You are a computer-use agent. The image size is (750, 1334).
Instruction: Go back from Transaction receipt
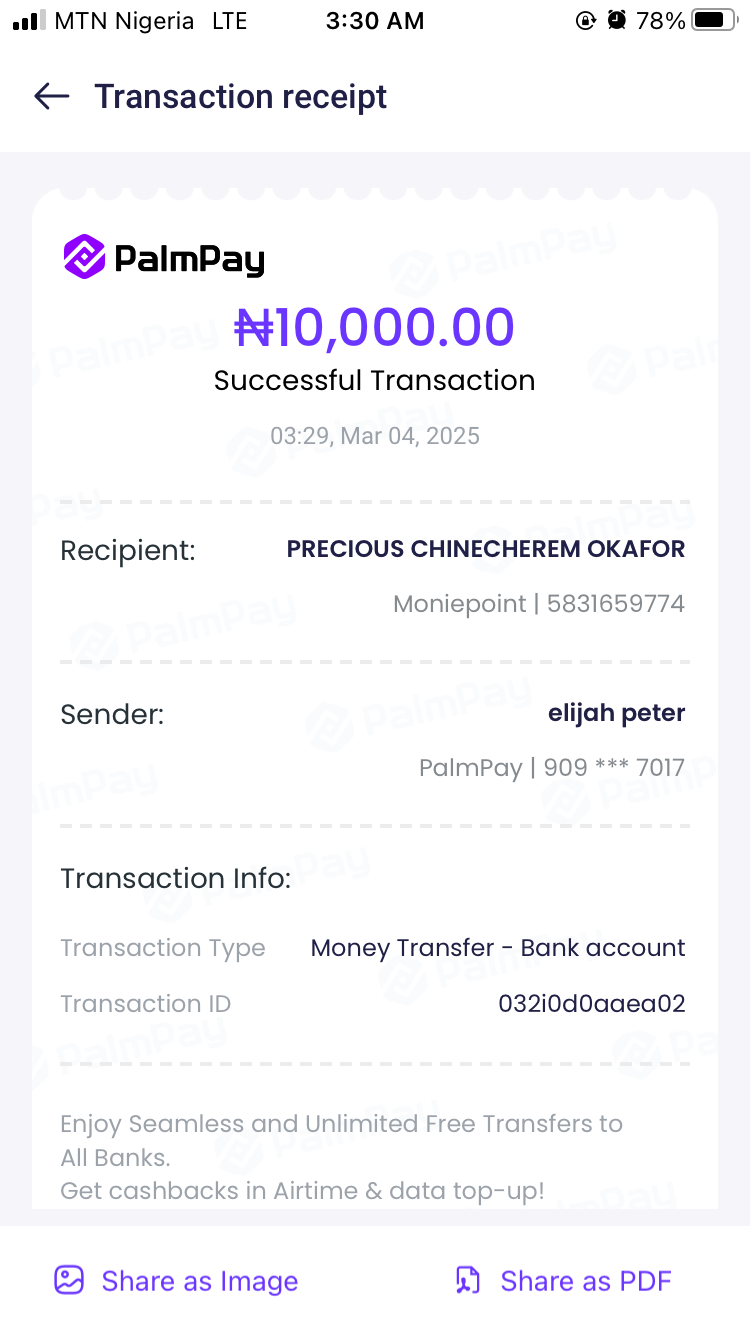pos(51,96)
